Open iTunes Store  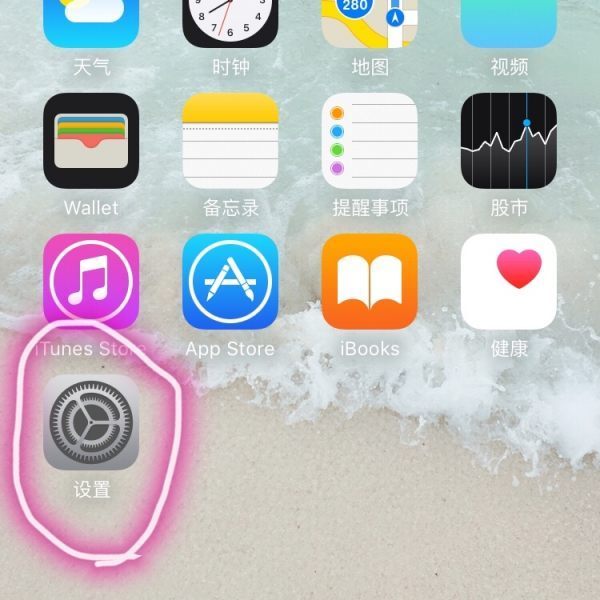coord(91,282)
